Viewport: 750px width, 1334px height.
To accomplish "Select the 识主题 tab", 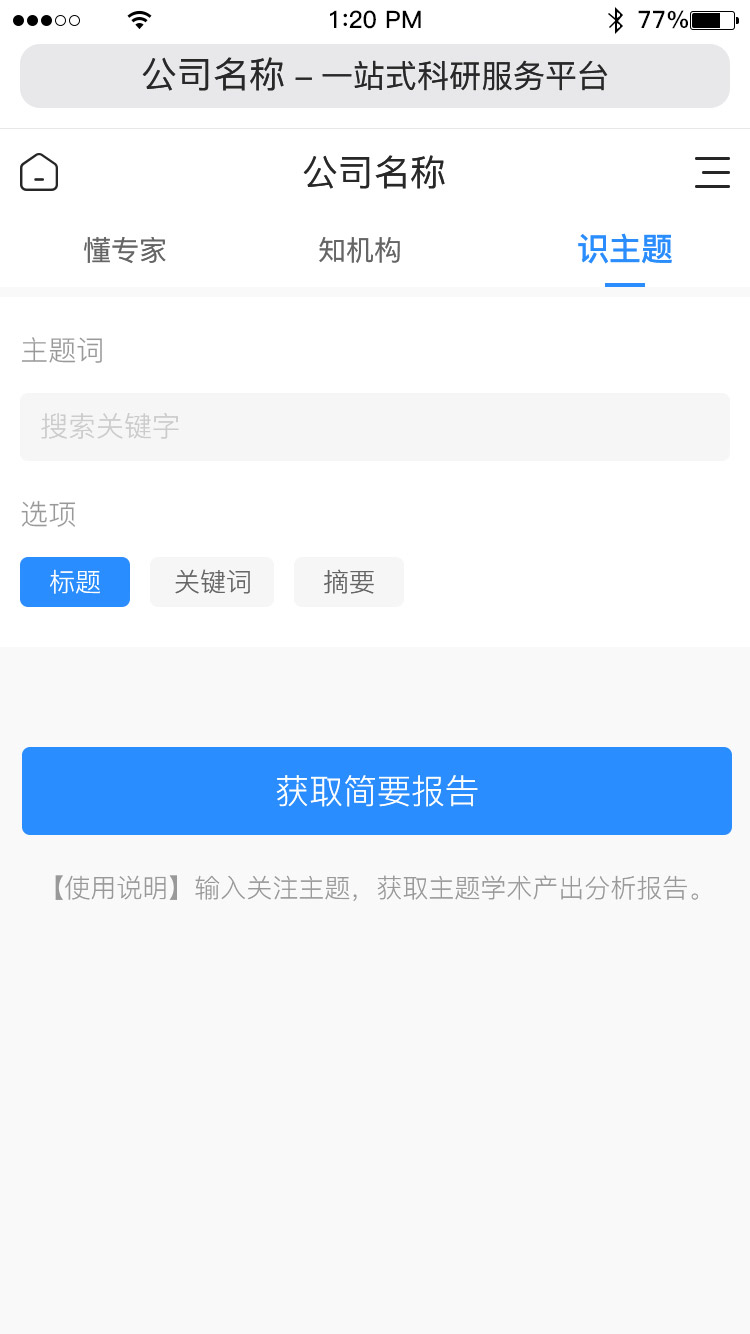I will [x=625, y=250].
